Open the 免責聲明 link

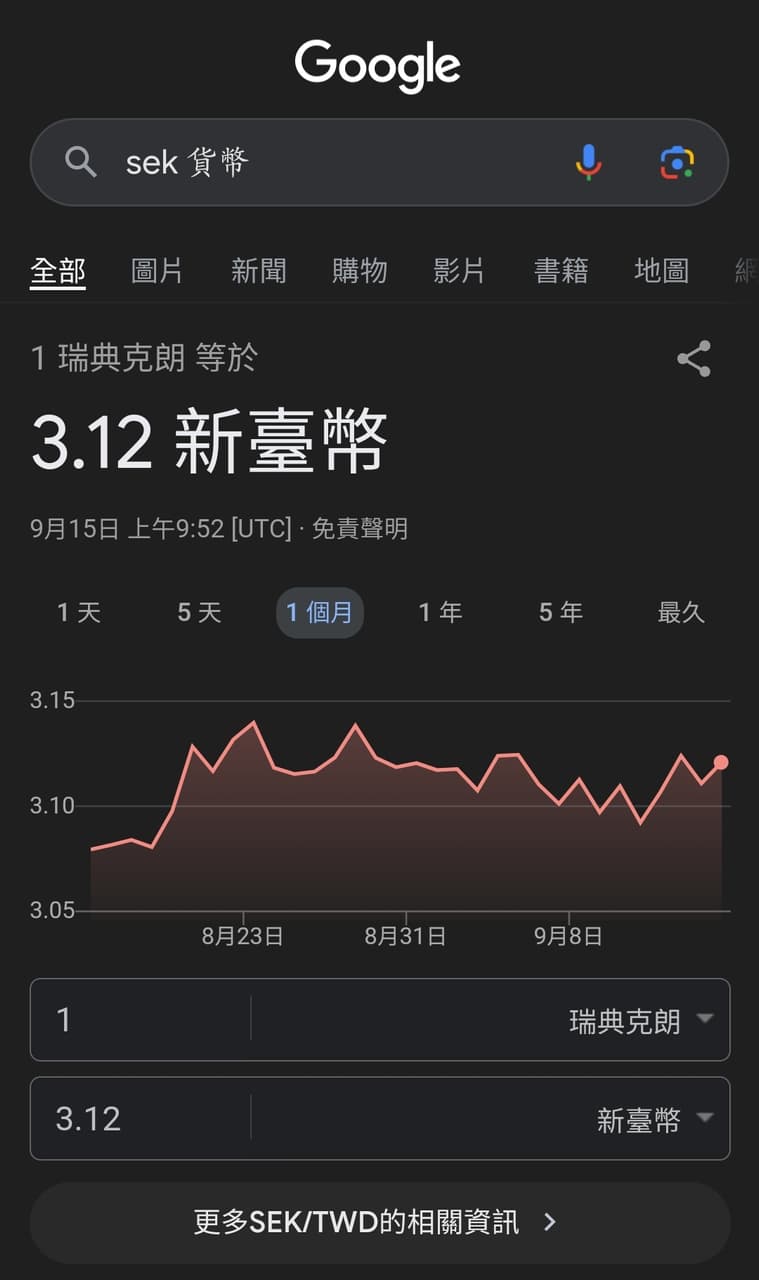point(360,529)
